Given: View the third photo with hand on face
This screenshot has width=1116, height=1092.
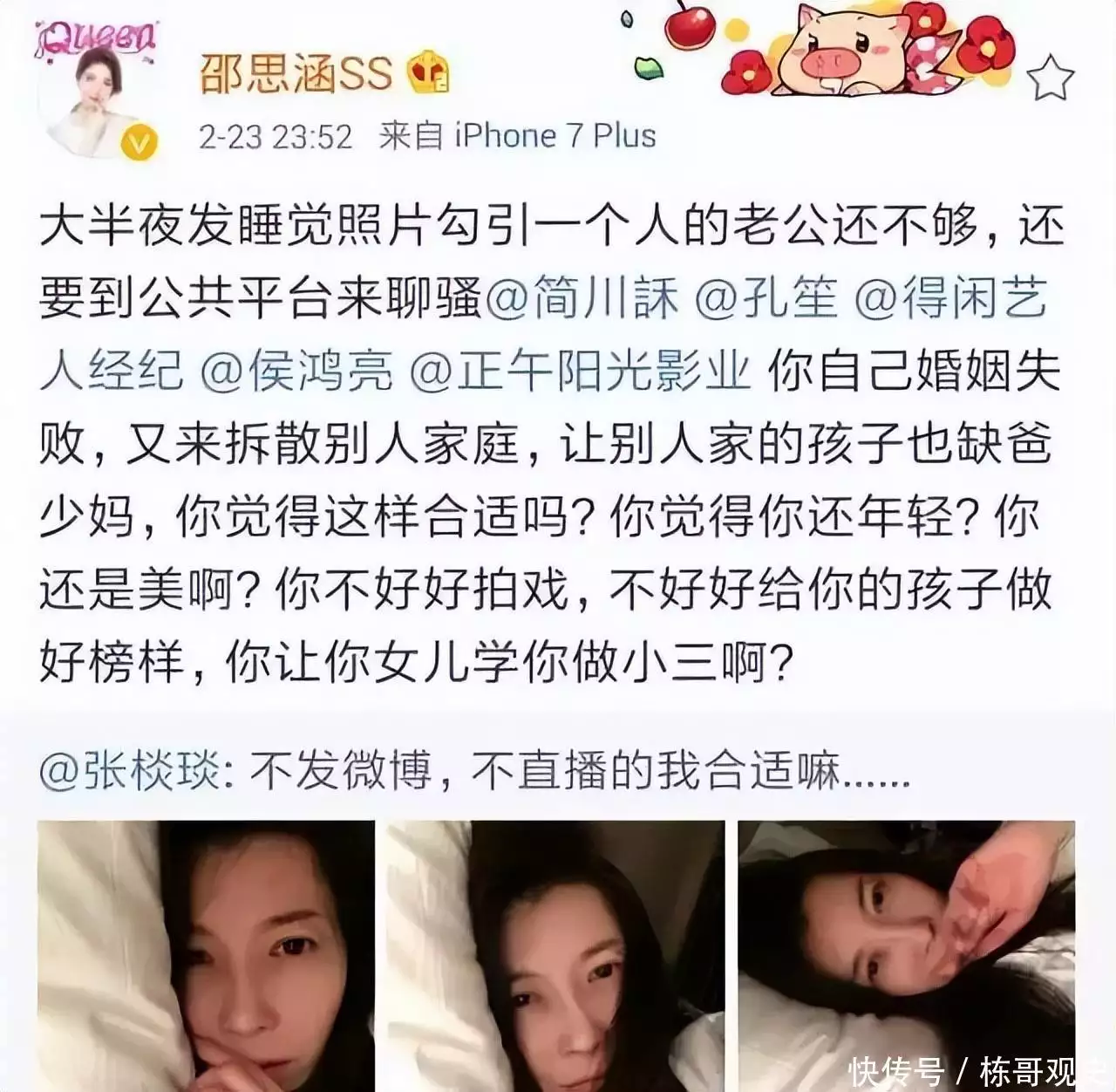Looking at the screenshot, I should [906, 955].
